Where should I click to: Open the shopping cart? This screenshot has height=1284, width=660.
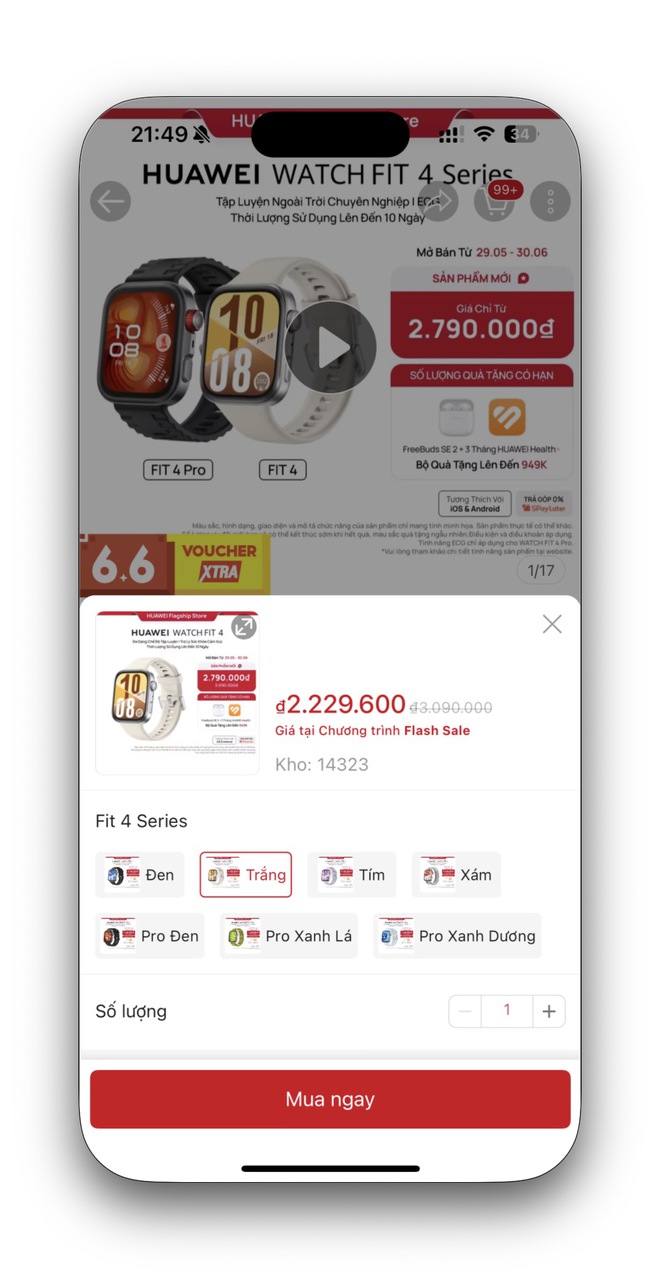pos(495,202)
